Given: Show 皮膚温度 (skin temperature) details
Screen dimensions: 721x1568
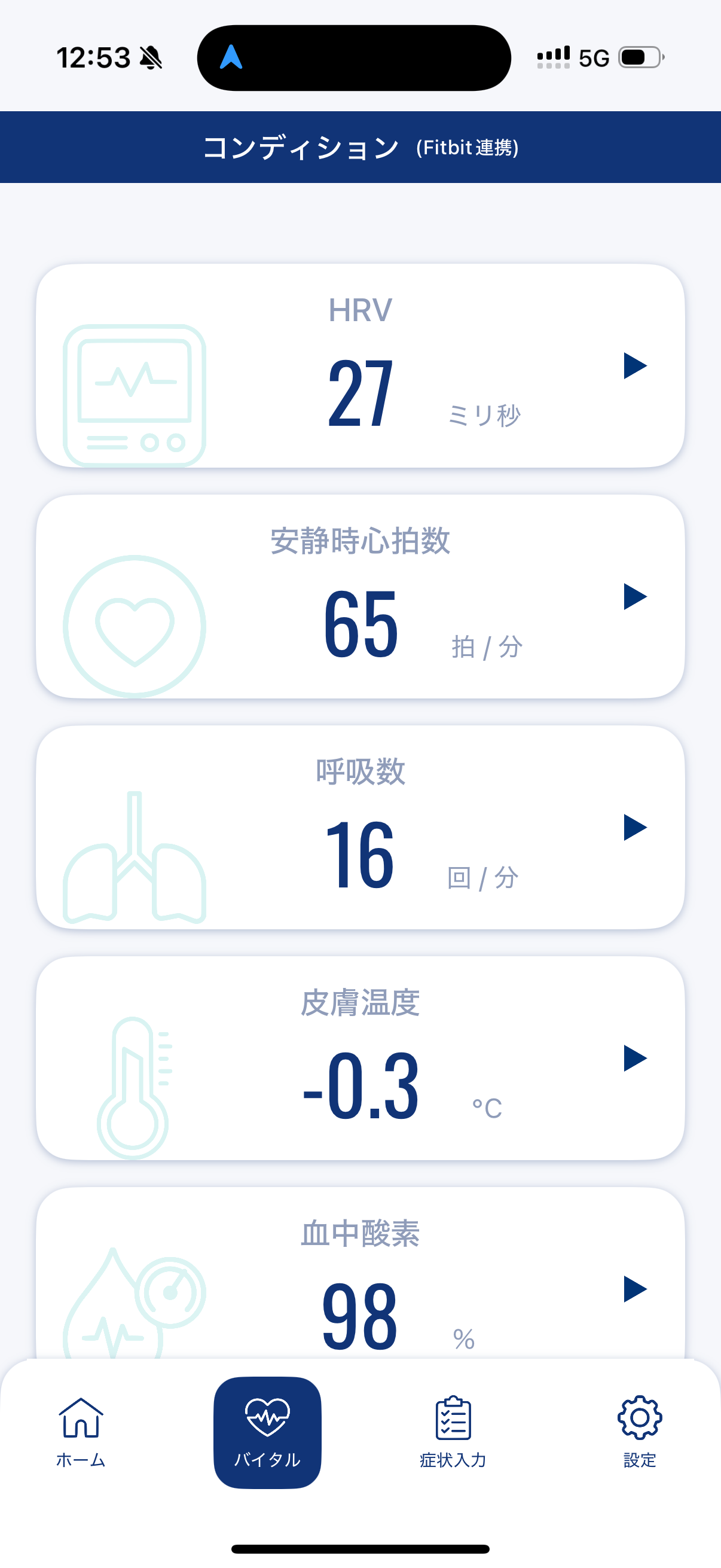Looking at the screenshot, I should tap(360, 1058).
